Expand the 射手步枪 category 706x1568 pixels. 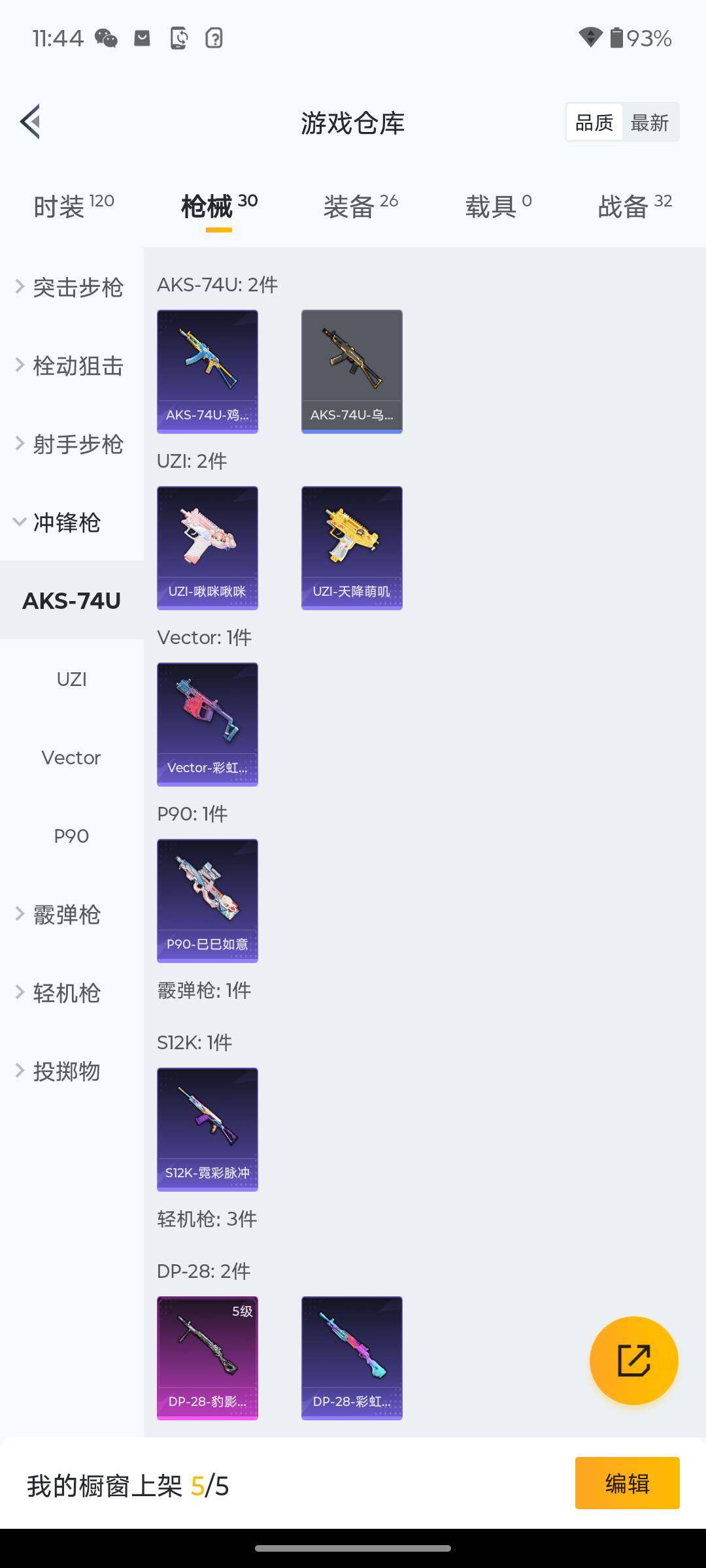(71, 444)
